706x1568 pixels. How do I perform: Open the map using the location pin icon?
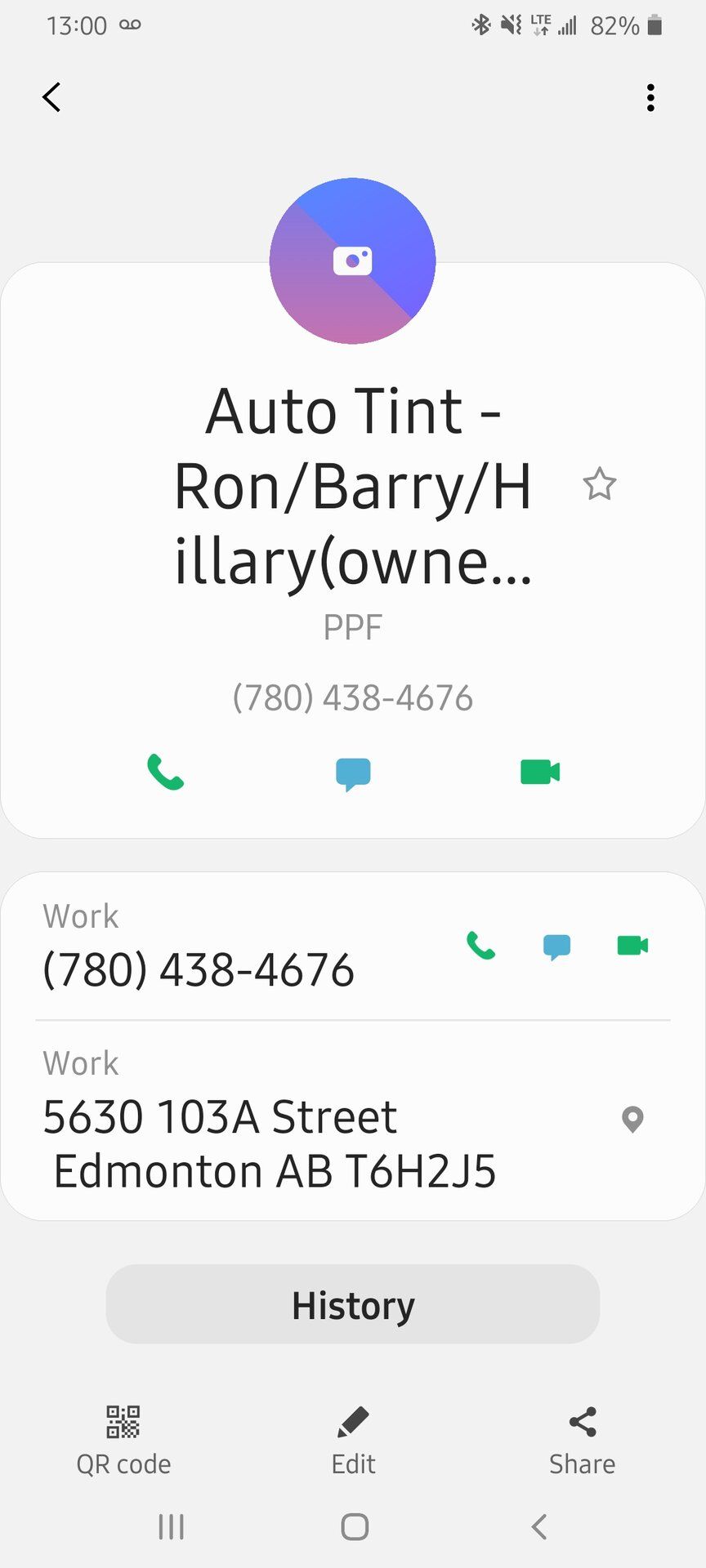tap(633, 1118)
